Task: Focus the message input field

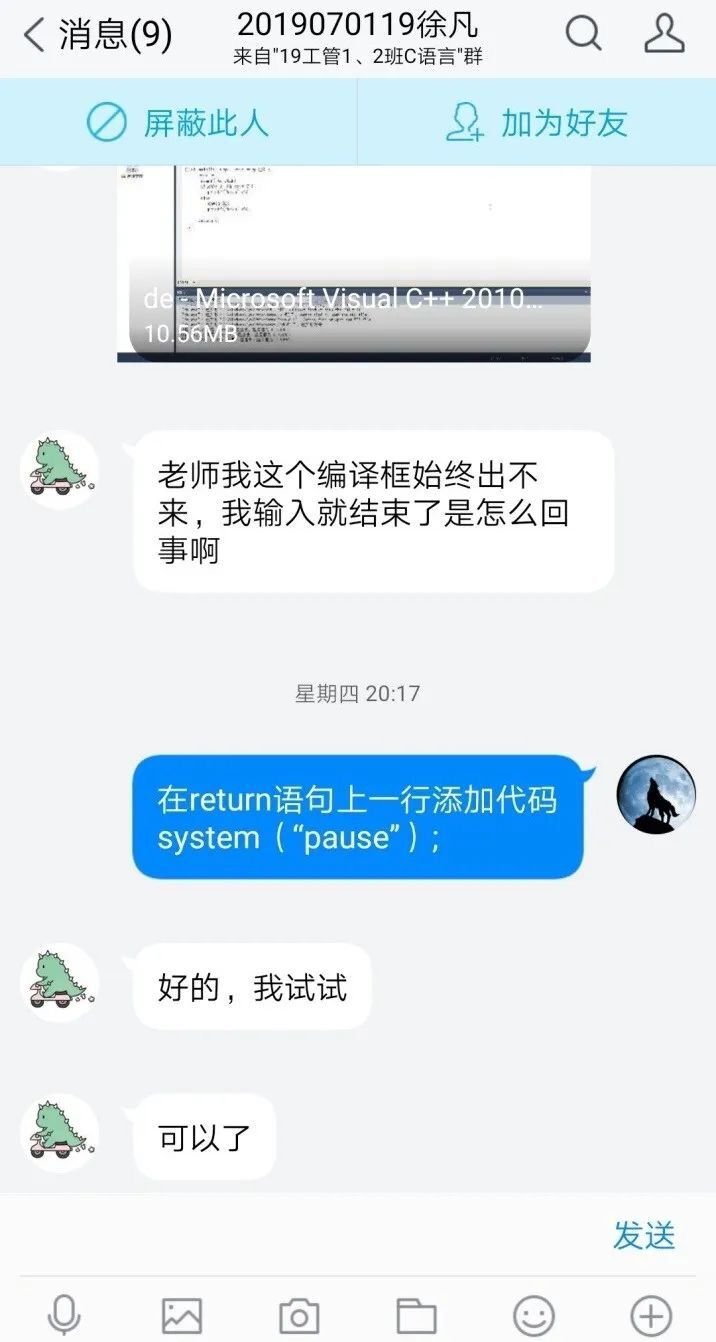Action: click(300, 1235)
